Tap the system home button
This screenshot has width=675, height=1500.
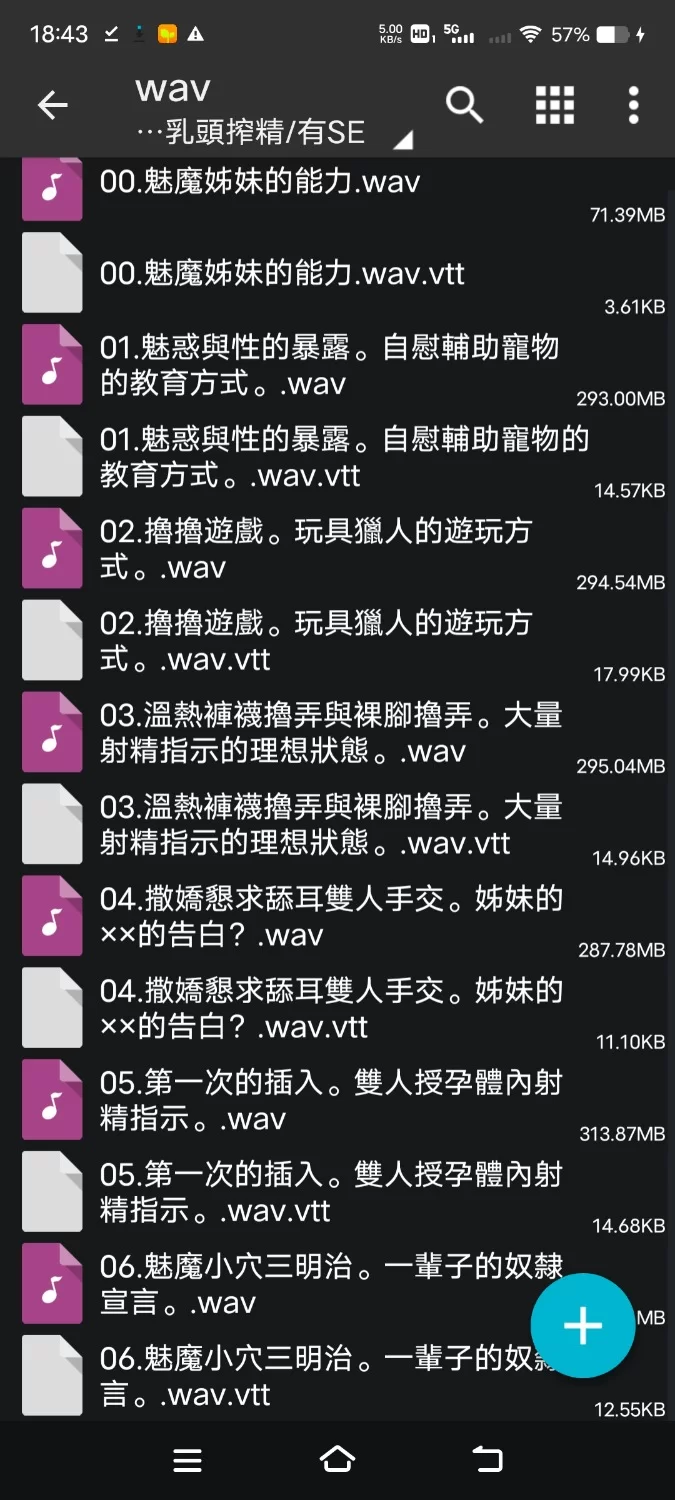337,1460
